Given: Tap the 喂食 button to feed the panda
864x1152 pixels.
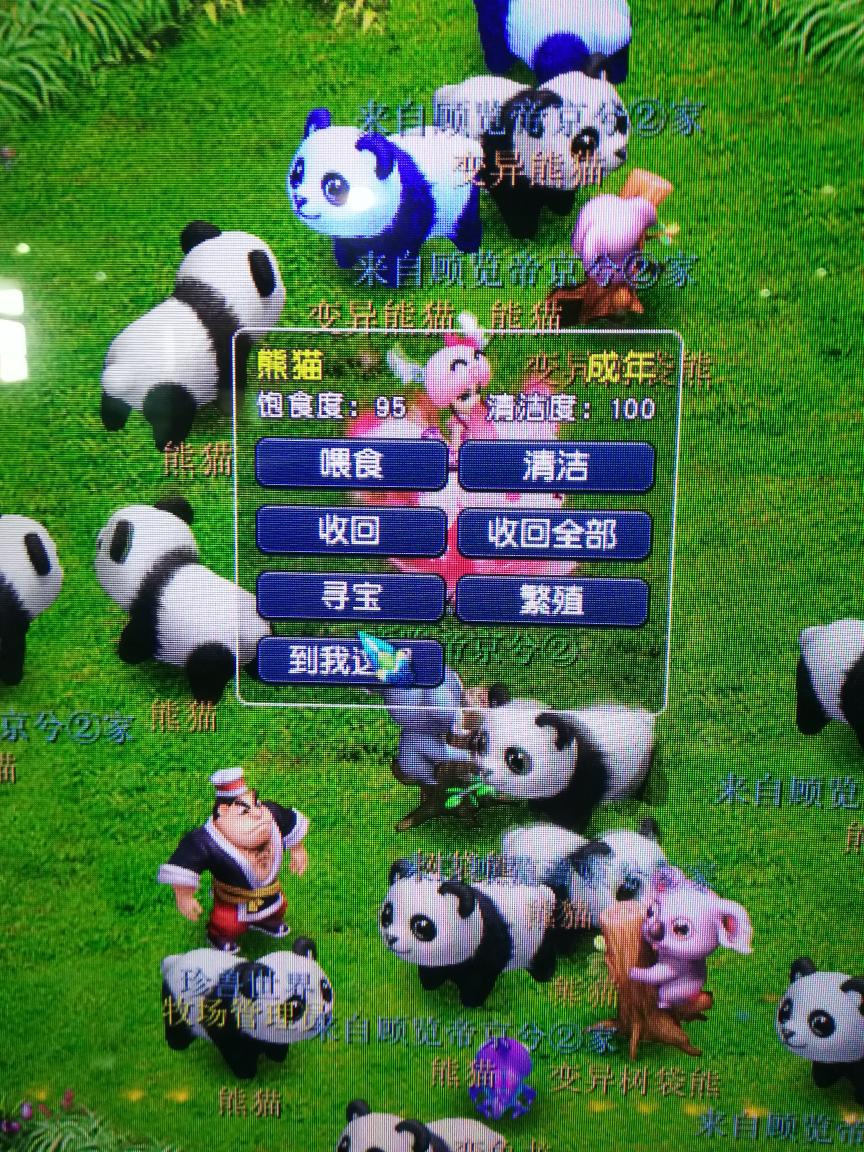Looking at the screenshot, I should (x=351, y=464).
